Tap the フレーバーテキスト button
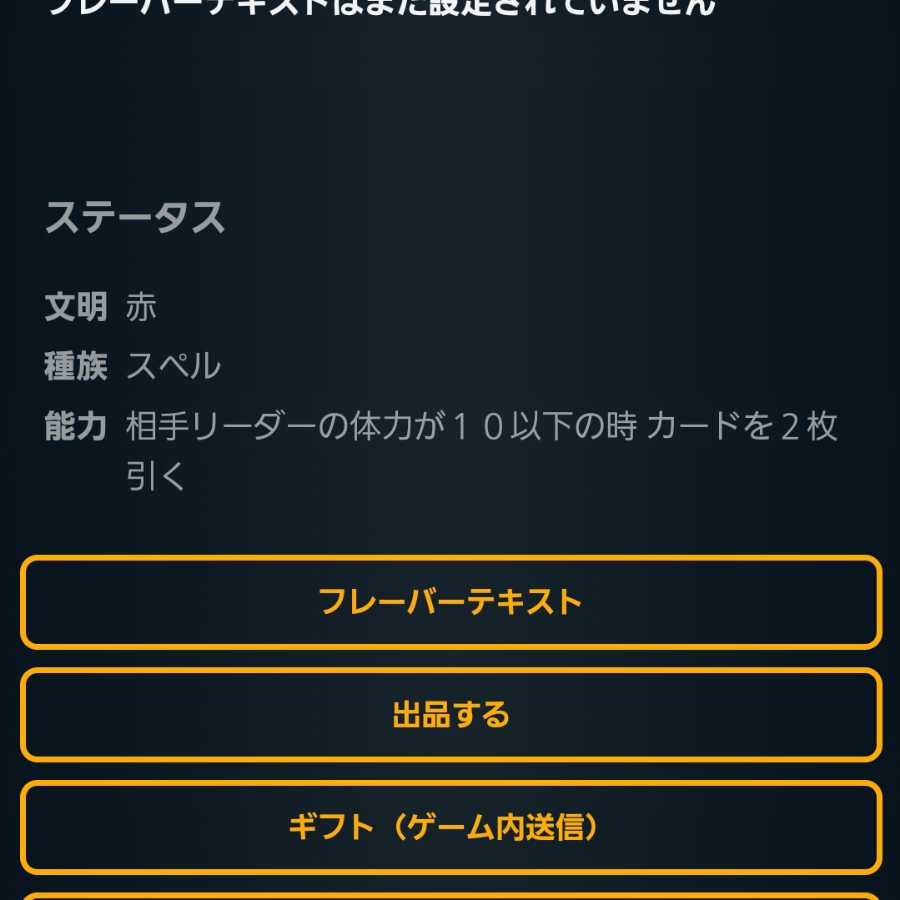Viewport: 900px width, 900px height. pyautogui.click(x=450, y=602)
